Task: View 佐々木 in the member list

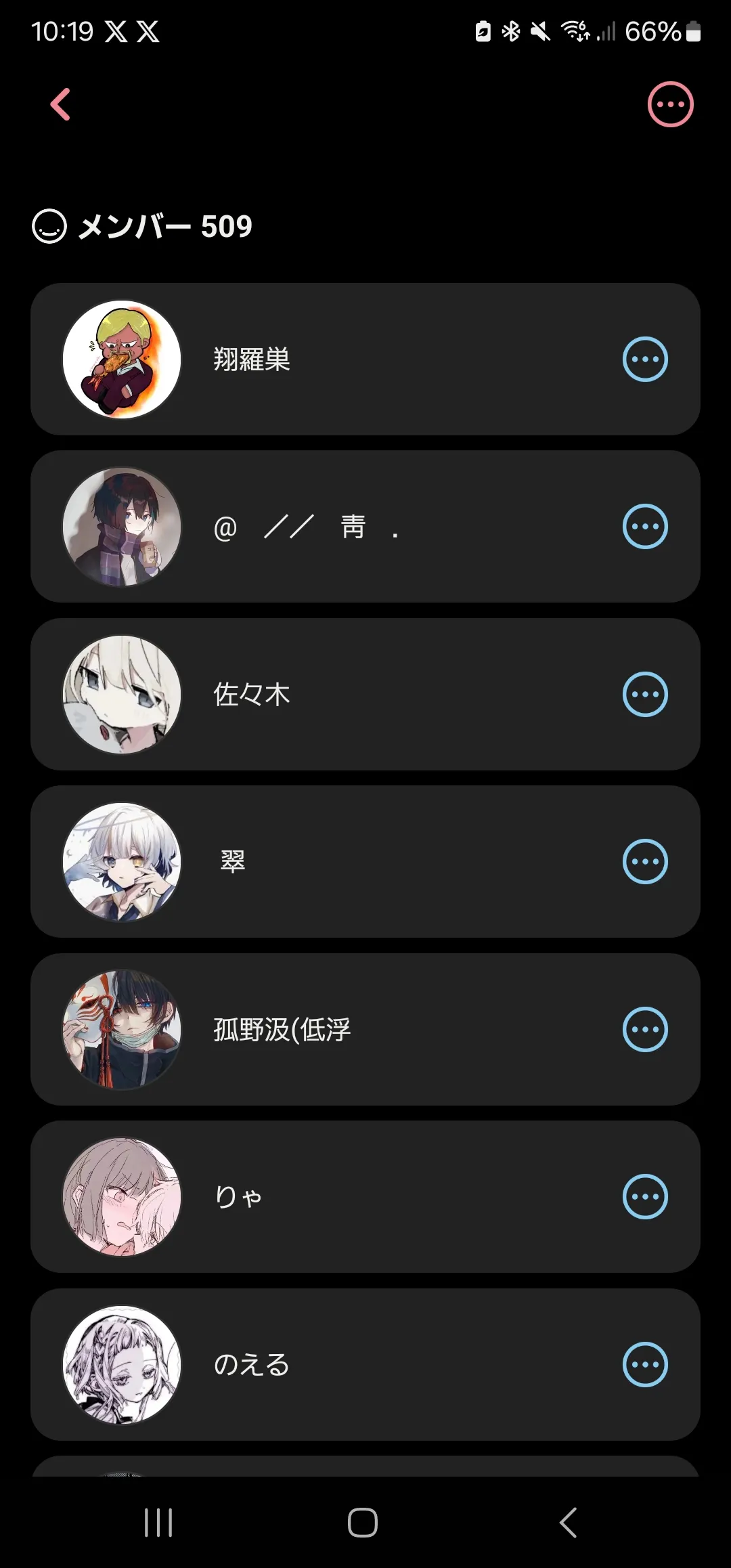Action: click(365, 694)
